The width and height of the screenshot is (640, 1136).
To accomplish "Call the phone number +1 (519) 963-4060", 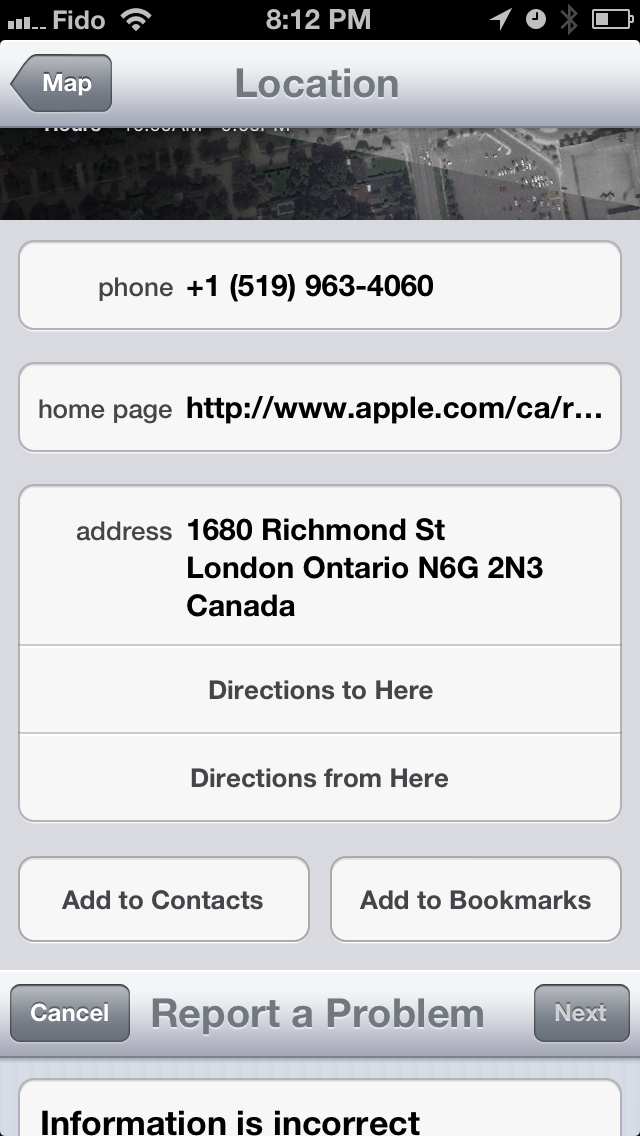I will pyautogui.click(x=320, y=285).
